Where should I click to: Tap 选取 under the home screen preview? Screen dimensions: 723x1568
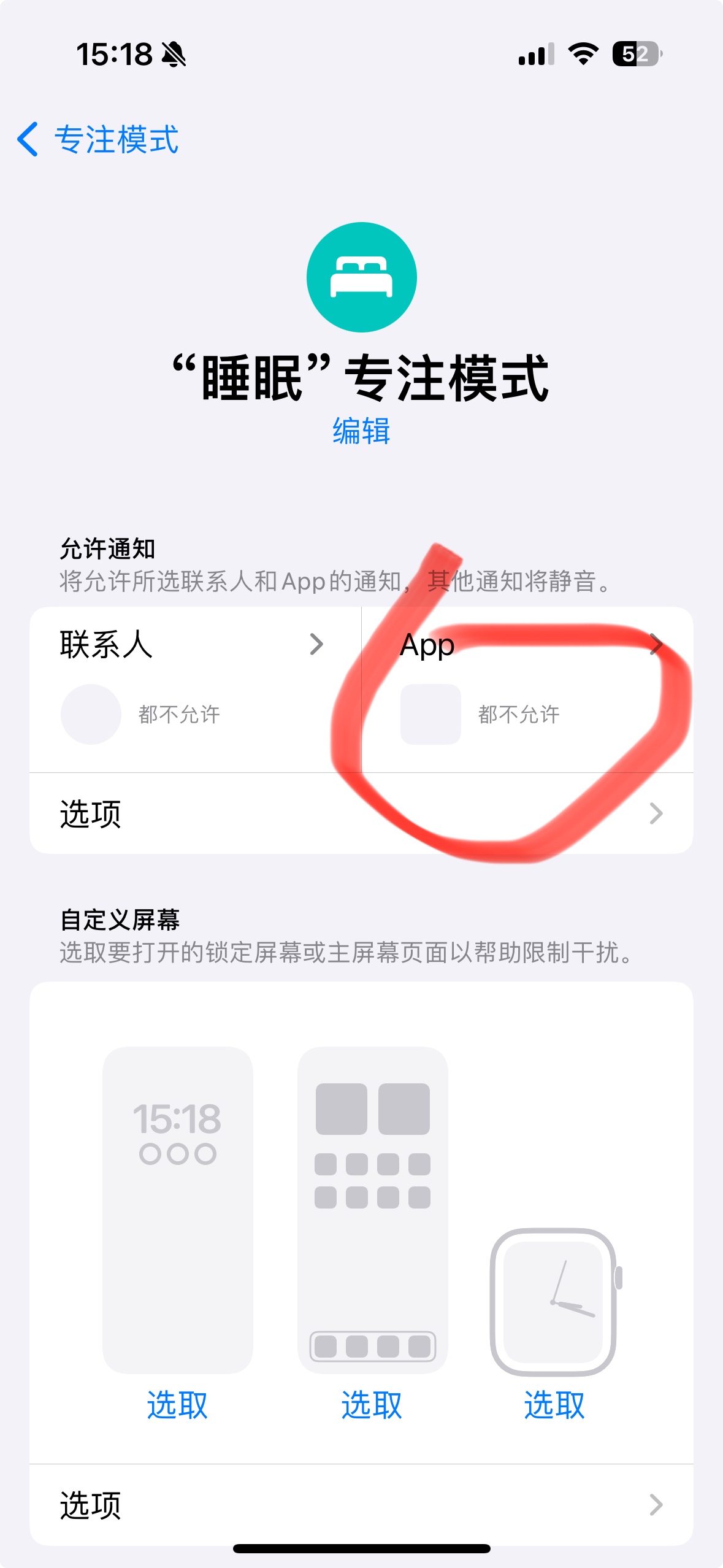[x=372, y=1405]
